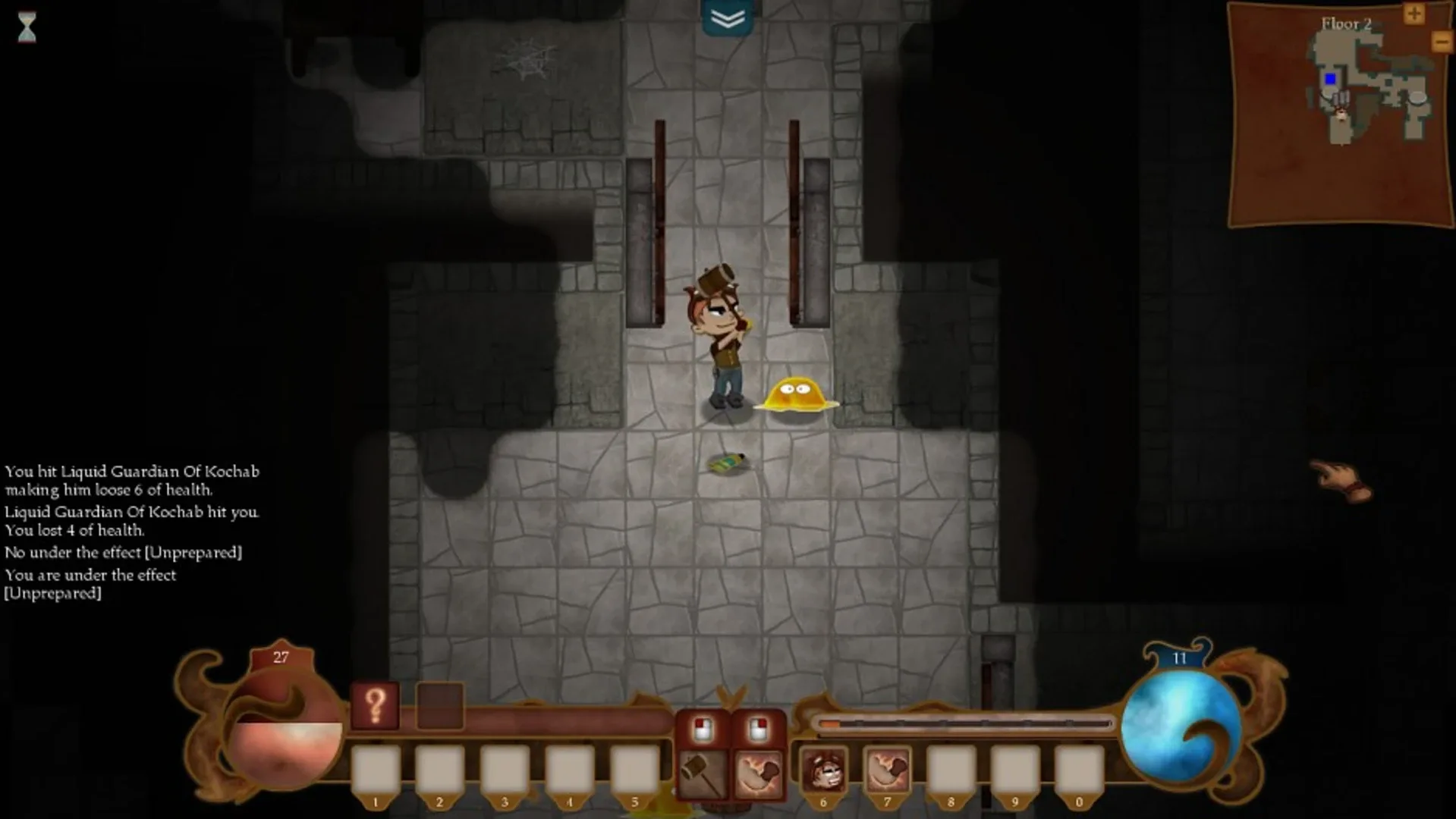Tap empty hotbar slot 5
The width and height of the screenshot is (1456, 819).
point(634,770)
